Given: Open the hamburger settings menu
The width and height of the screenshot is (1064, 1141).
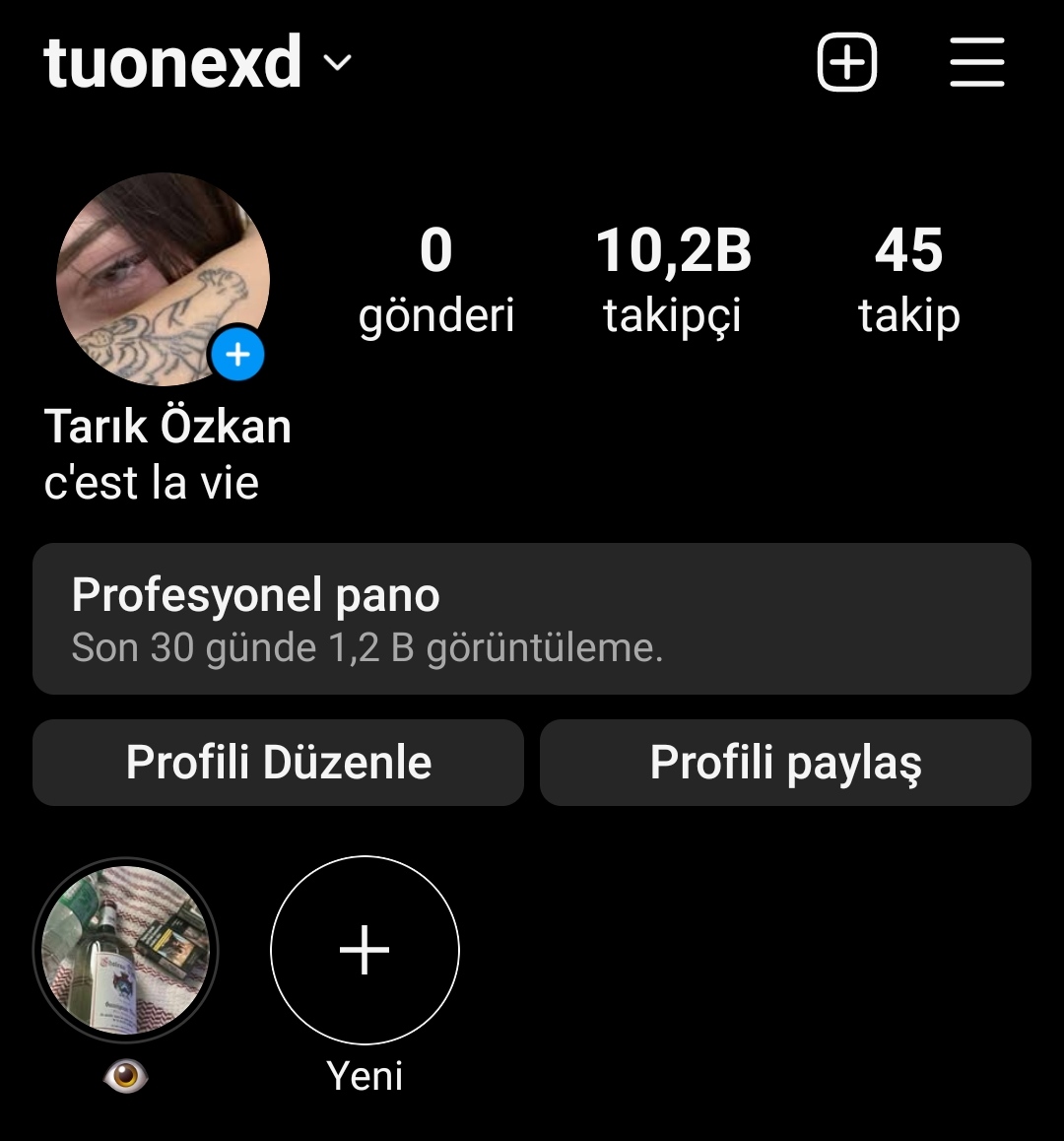Looking at the screenshot, I should coord(976,63).
